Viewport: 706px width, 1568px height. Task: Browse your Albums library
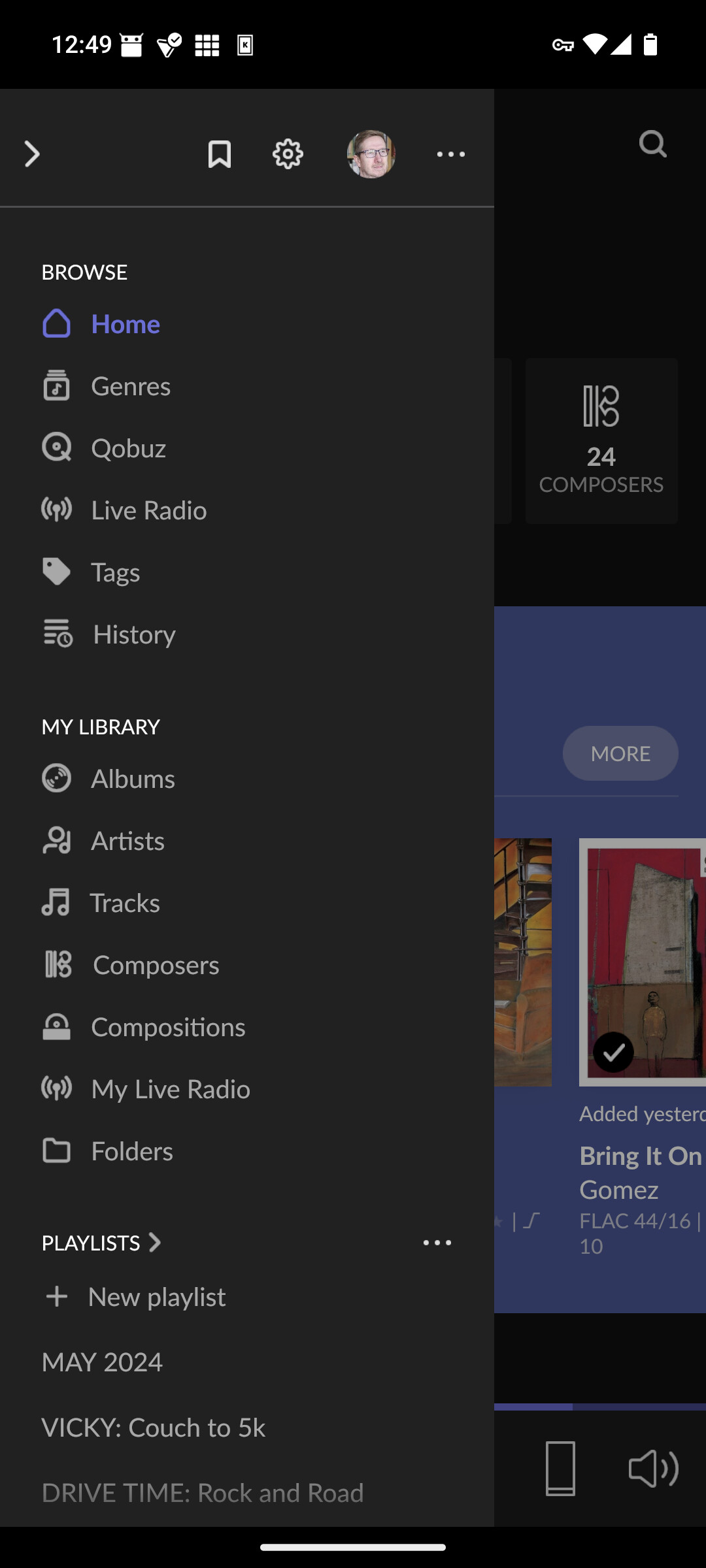coord(132,778)
